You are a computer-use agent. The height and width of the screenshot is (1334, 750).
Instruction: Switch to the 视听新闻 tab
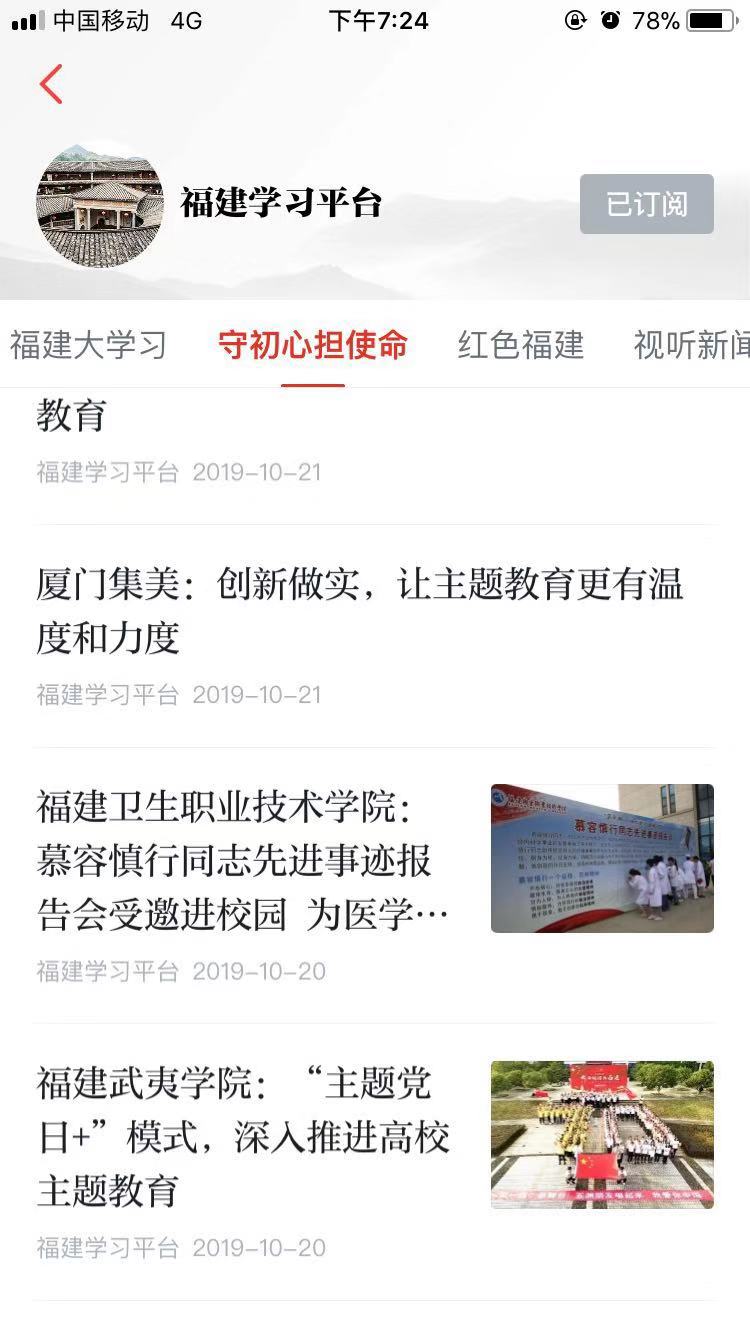(x=692, y=346)
